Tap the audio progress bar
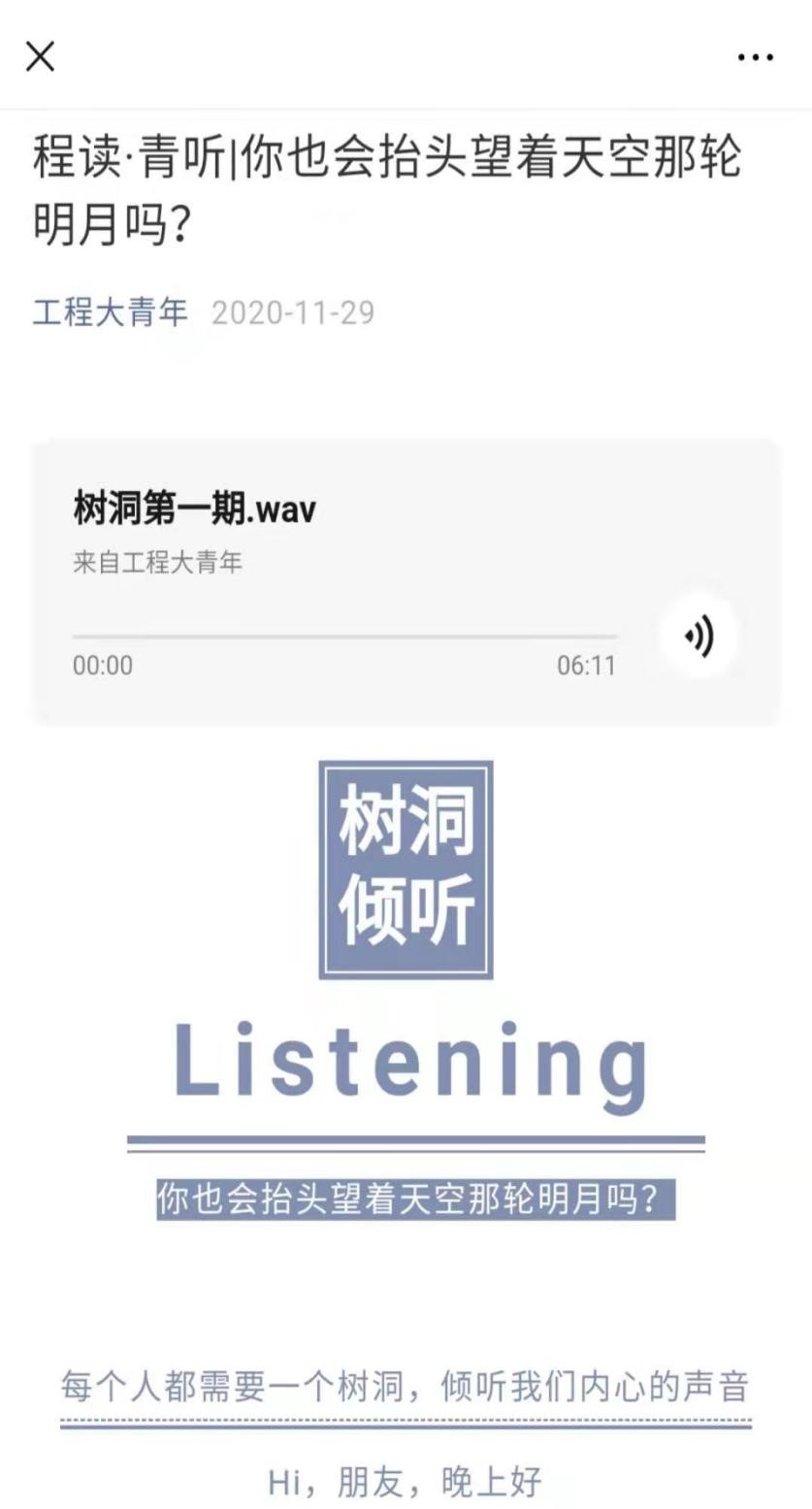 point(344,637)
